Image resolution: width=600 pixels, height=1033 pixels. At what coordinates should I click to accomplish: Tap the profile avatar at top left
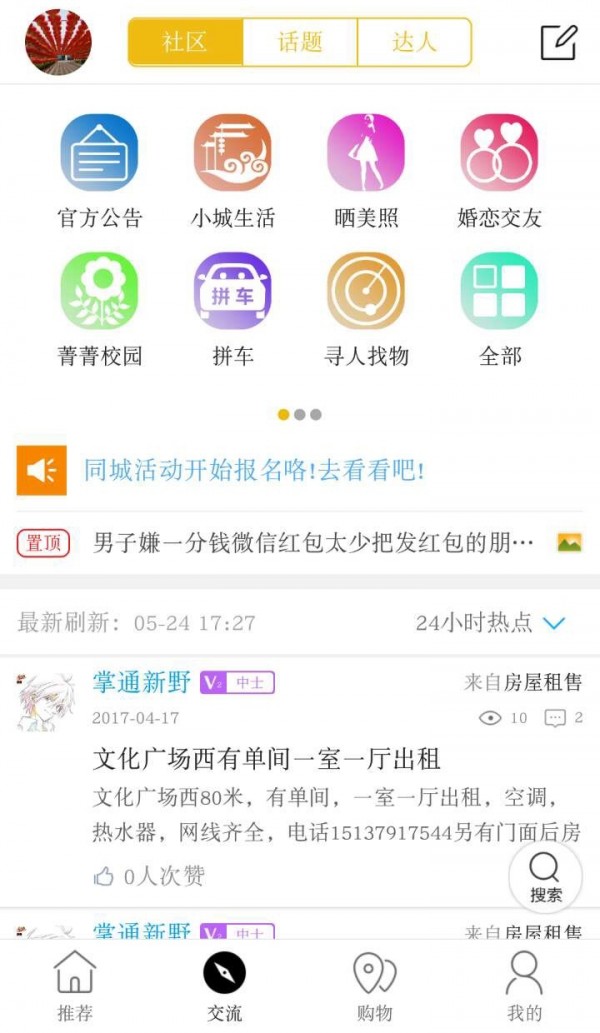click(x=58, y=42)
